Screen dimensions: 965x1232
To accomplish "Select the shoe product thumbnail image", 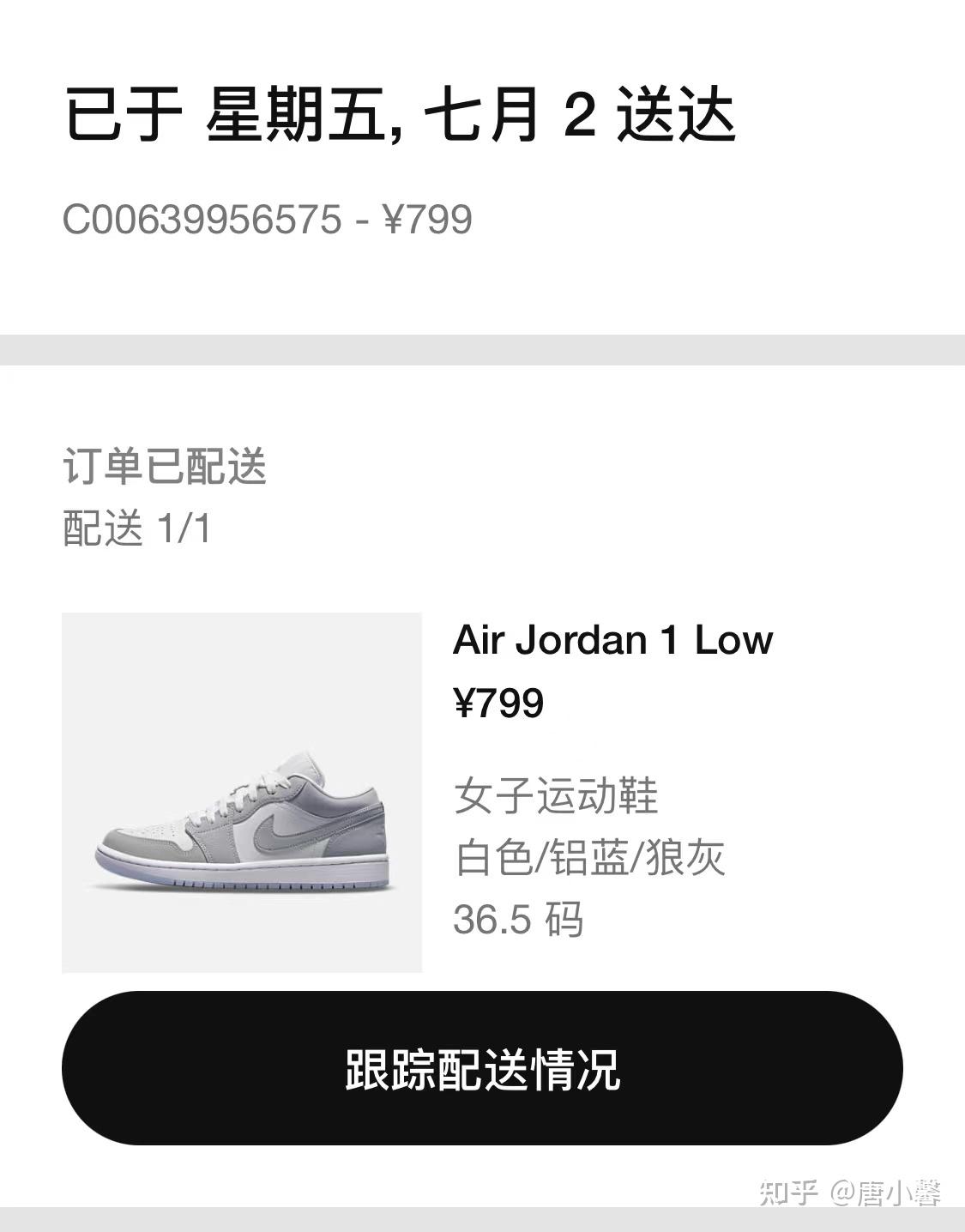I will coord(241,791).
